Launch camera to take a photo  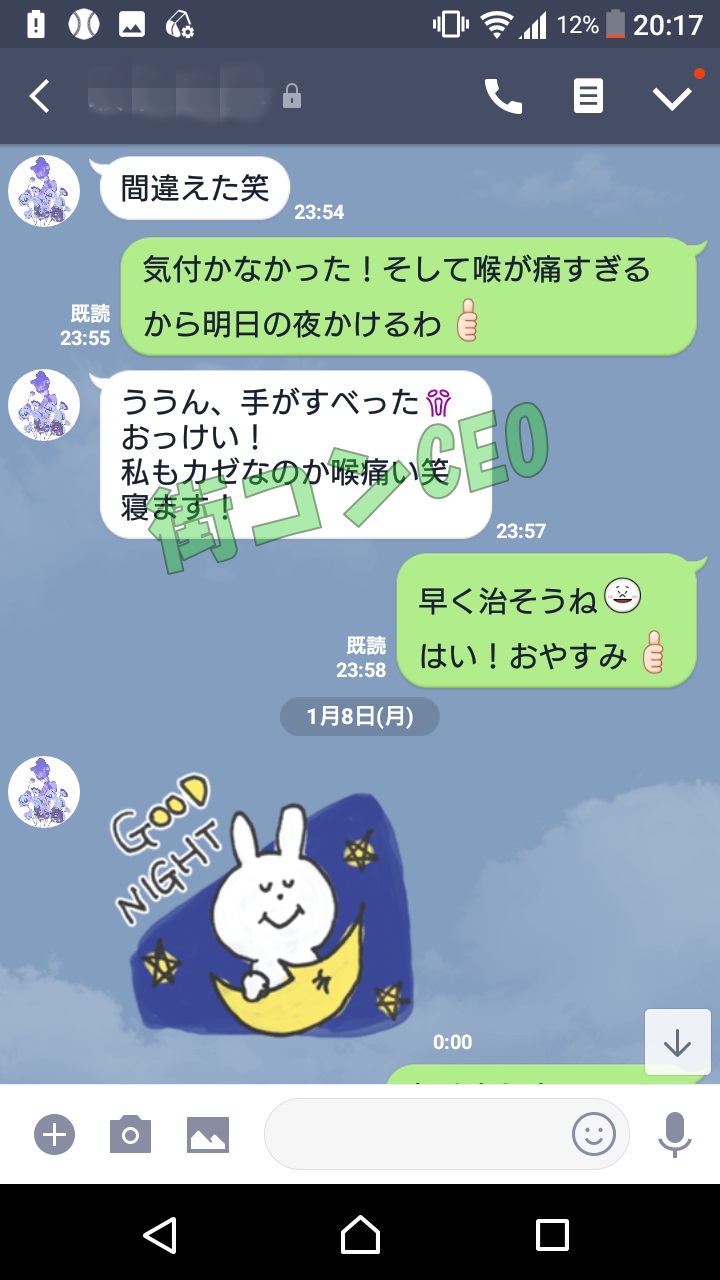[x=130, y=1135]
